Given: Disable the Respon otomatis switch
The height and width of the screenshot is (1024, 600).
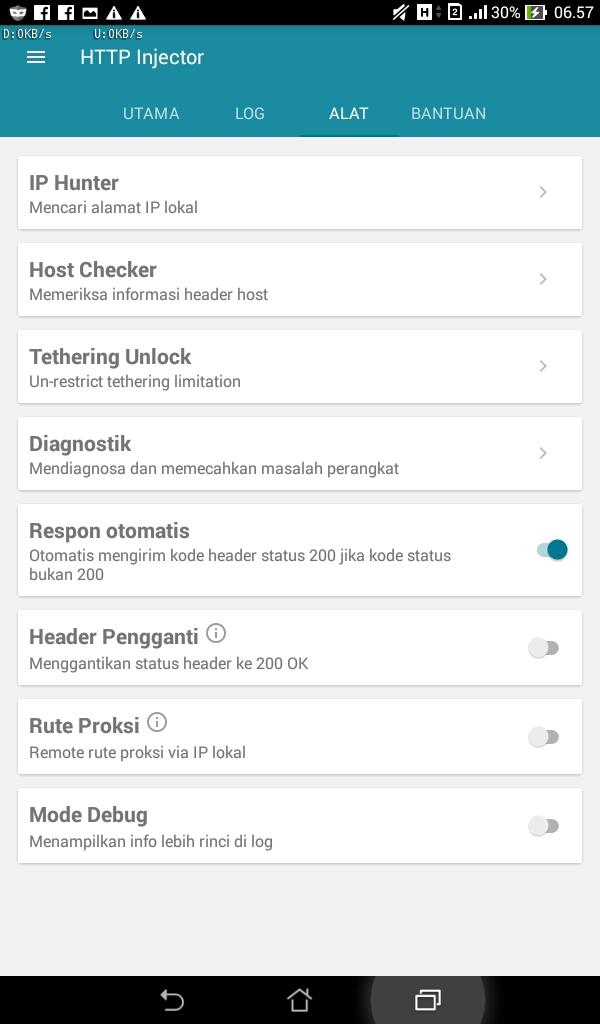Looking at the screenshot, I should [x=552, y=550].
